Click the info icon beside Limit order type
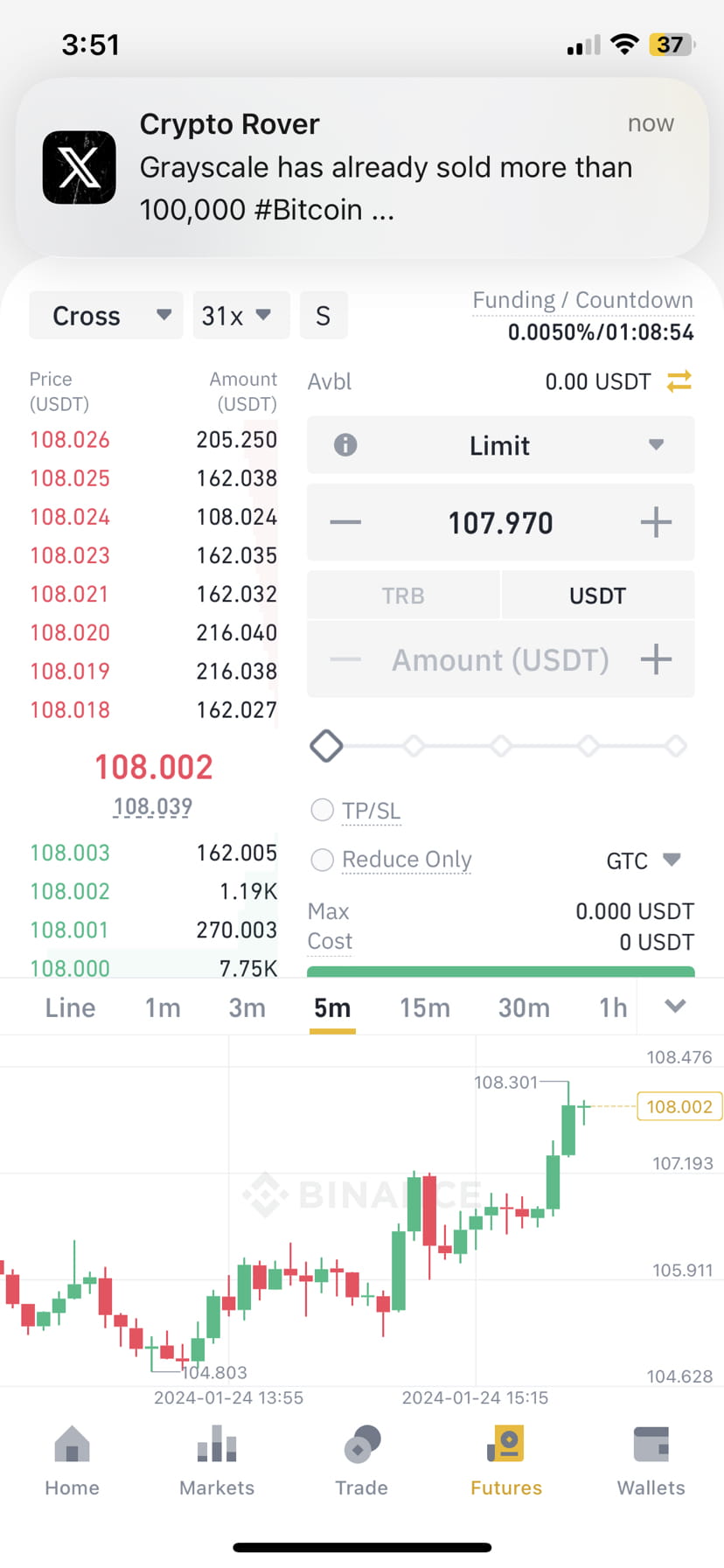Image resolution: width=724 pixels, height=1568 pixels. point(344,445)
